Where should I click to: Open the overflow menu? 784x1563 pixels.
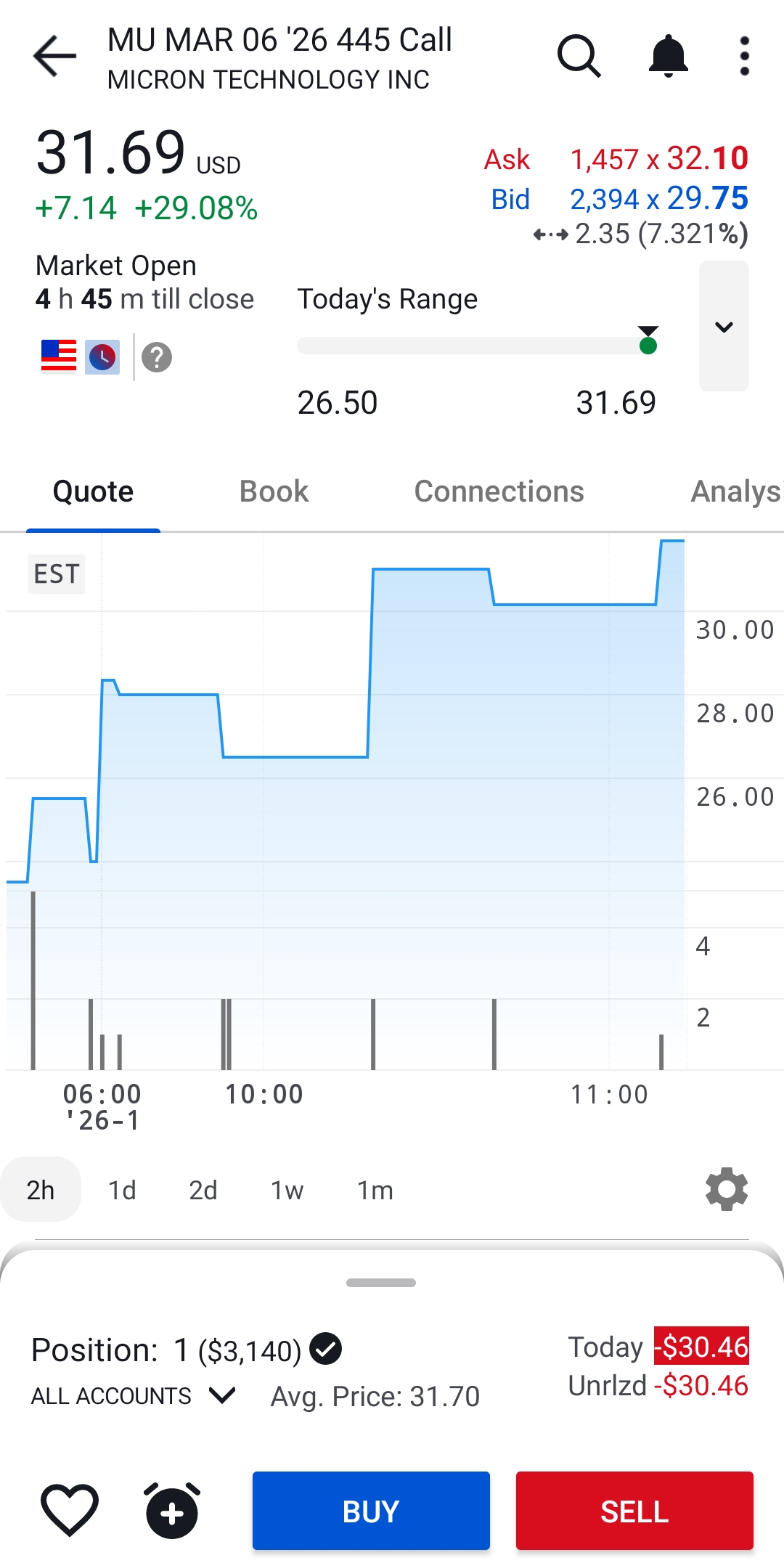[744, 56]
